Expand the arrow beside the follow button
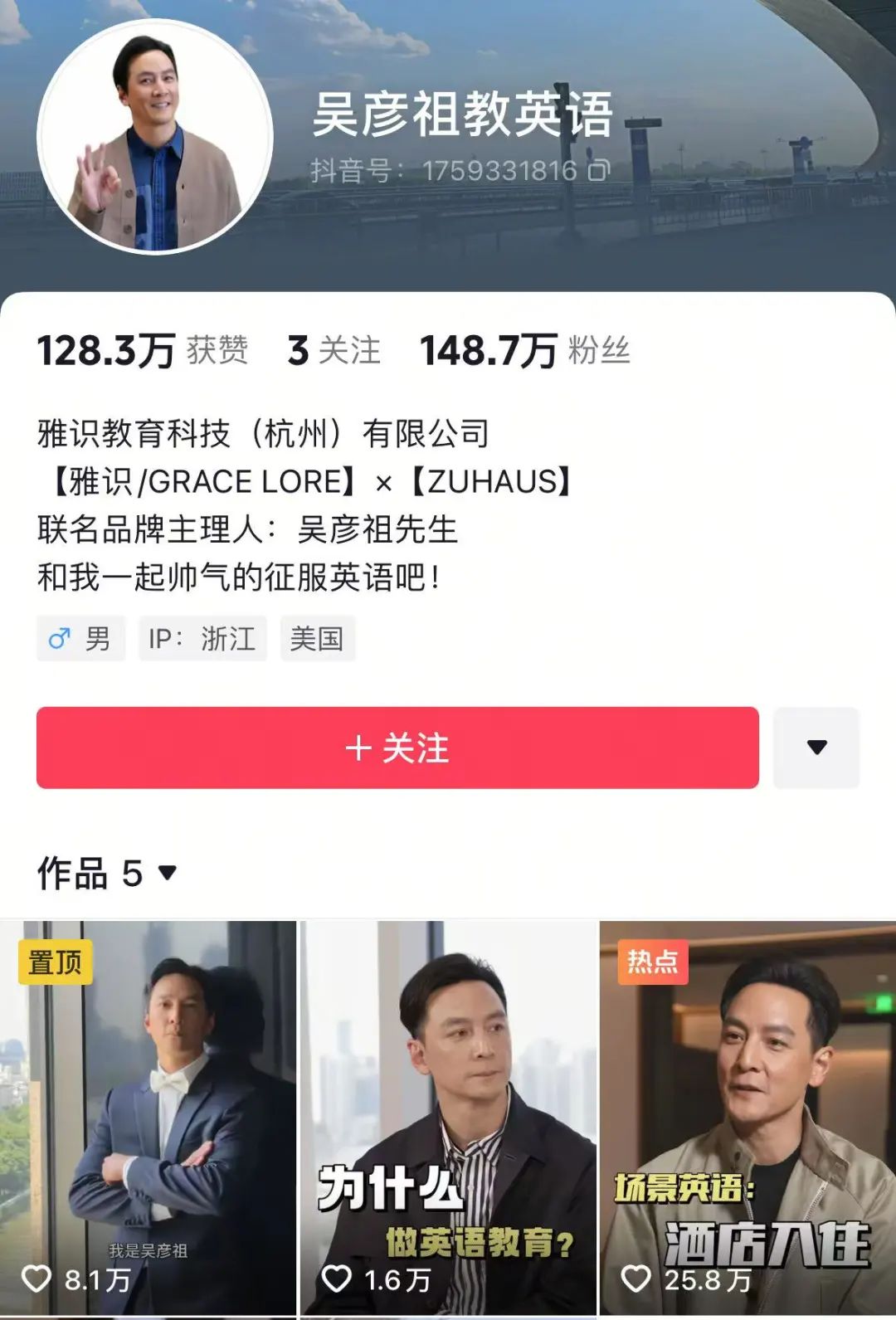Image resolution: width=896 pixels, height=1320 pixels. (816, 748)
